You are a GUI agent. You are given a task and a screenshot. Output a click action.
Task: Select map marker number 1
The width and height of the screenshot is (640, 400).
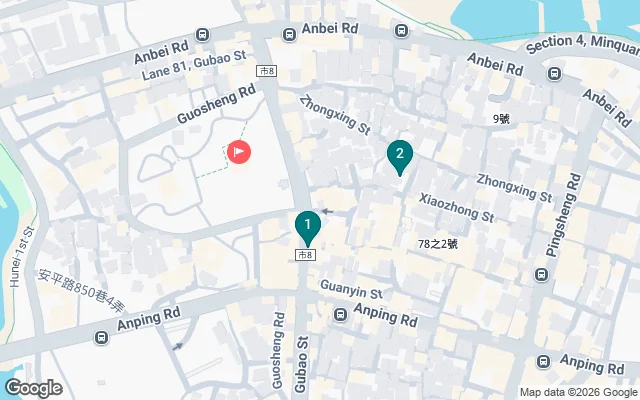(x=308, y=226)
